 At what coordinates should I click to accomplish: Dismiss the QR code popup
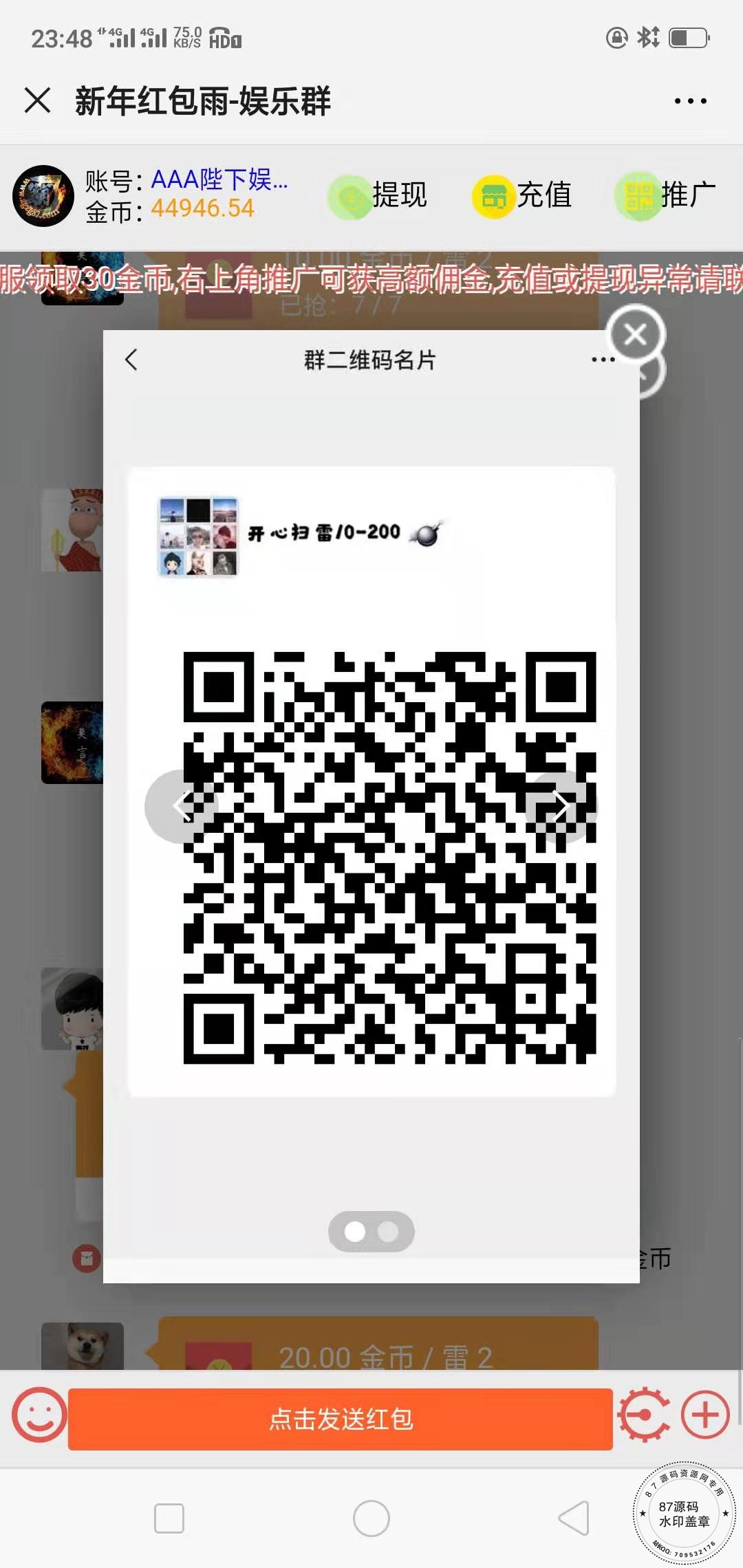tap(635, 335)
